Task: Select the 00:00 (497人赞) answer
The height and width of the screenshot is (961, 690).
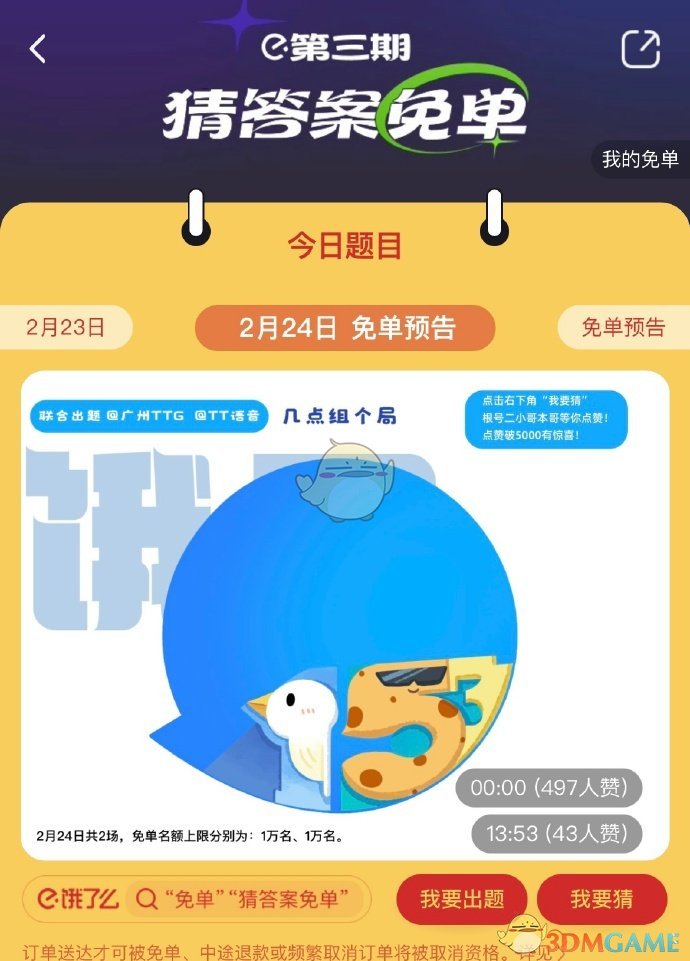Action: (548, 788)
